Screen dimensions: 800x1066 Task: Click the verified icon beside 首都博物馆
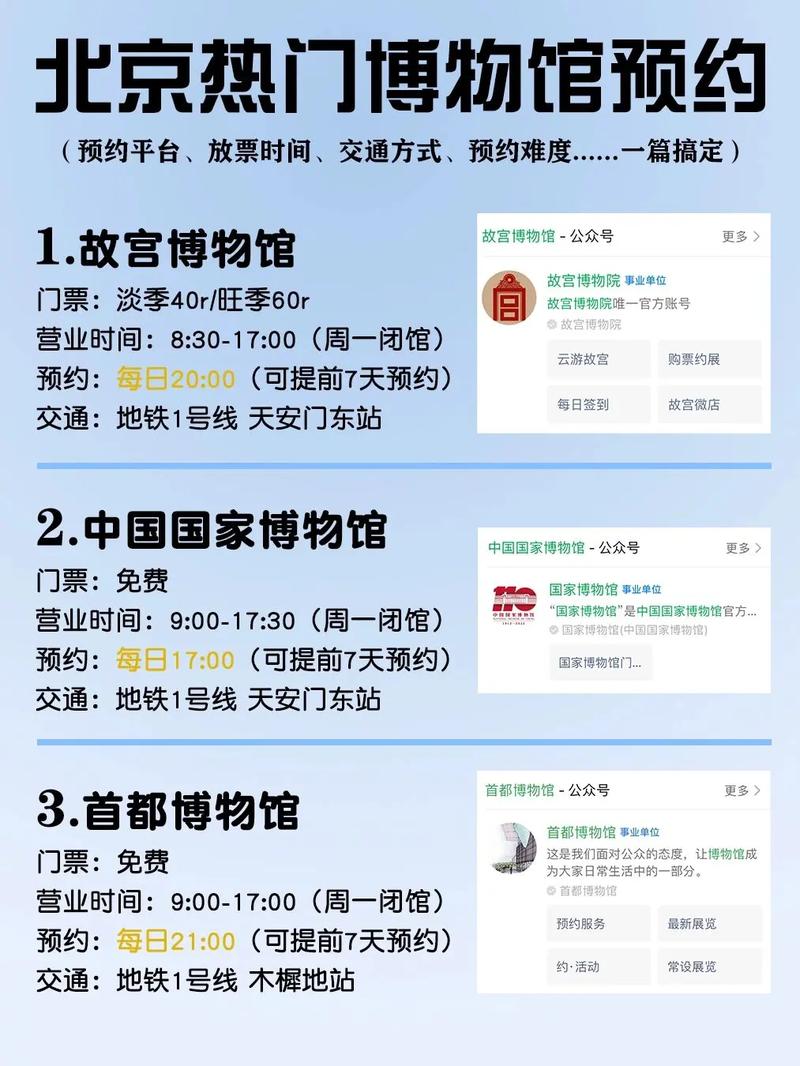[x=550, y=891]
